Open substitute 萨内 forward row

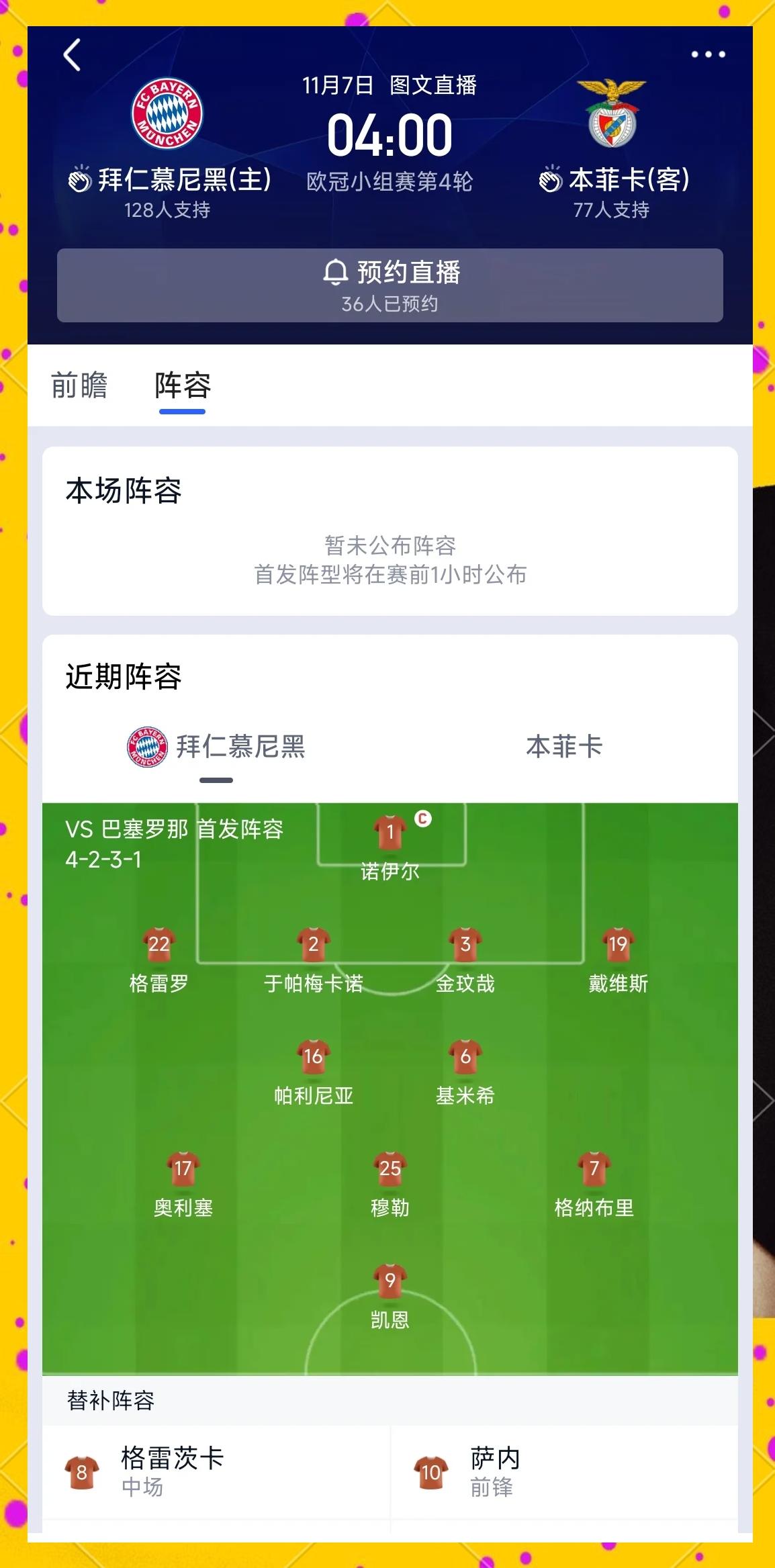(x=564, y=1472)
